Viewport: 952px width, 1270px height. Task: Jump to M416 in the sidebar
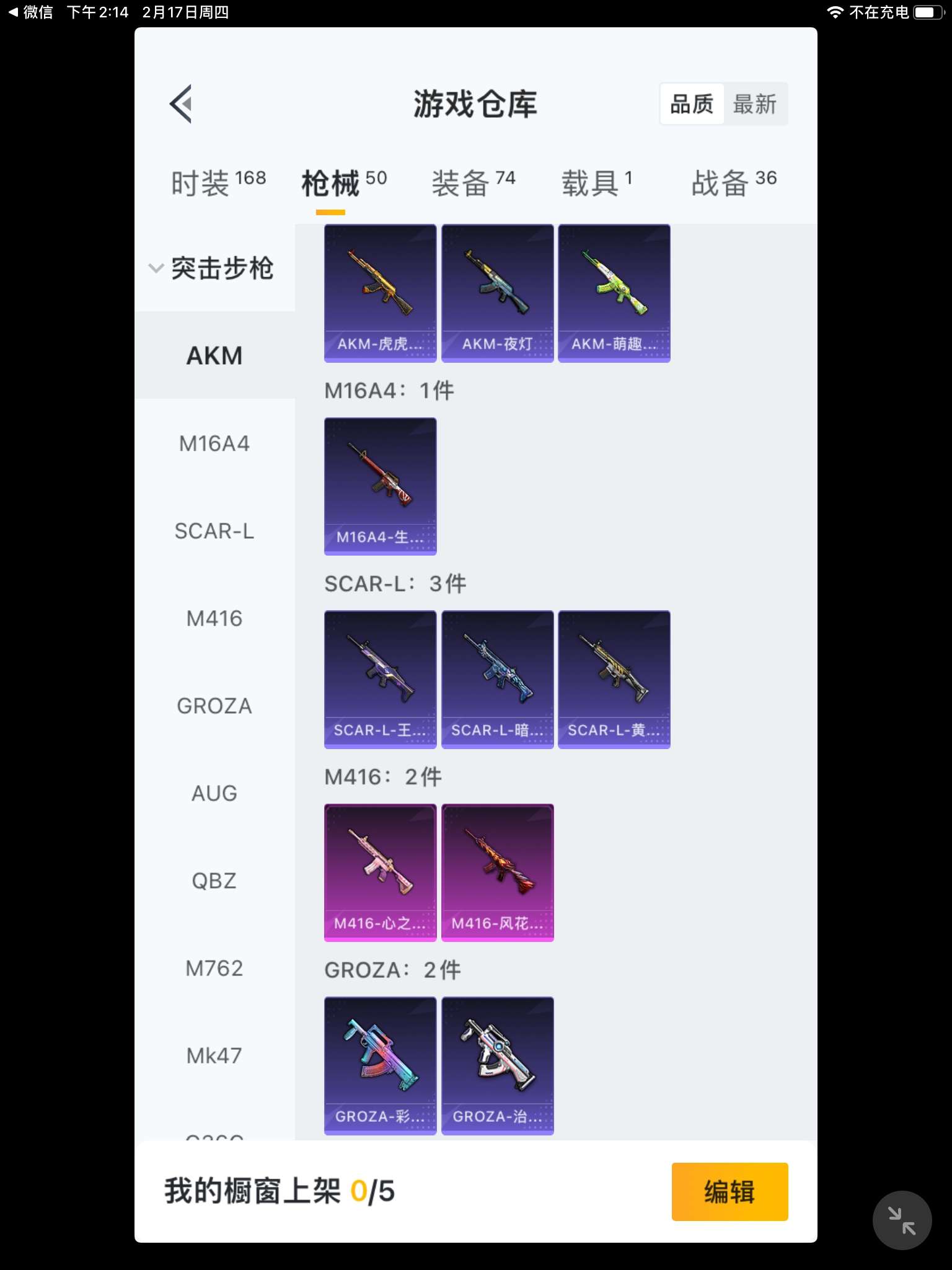point(214,618)
